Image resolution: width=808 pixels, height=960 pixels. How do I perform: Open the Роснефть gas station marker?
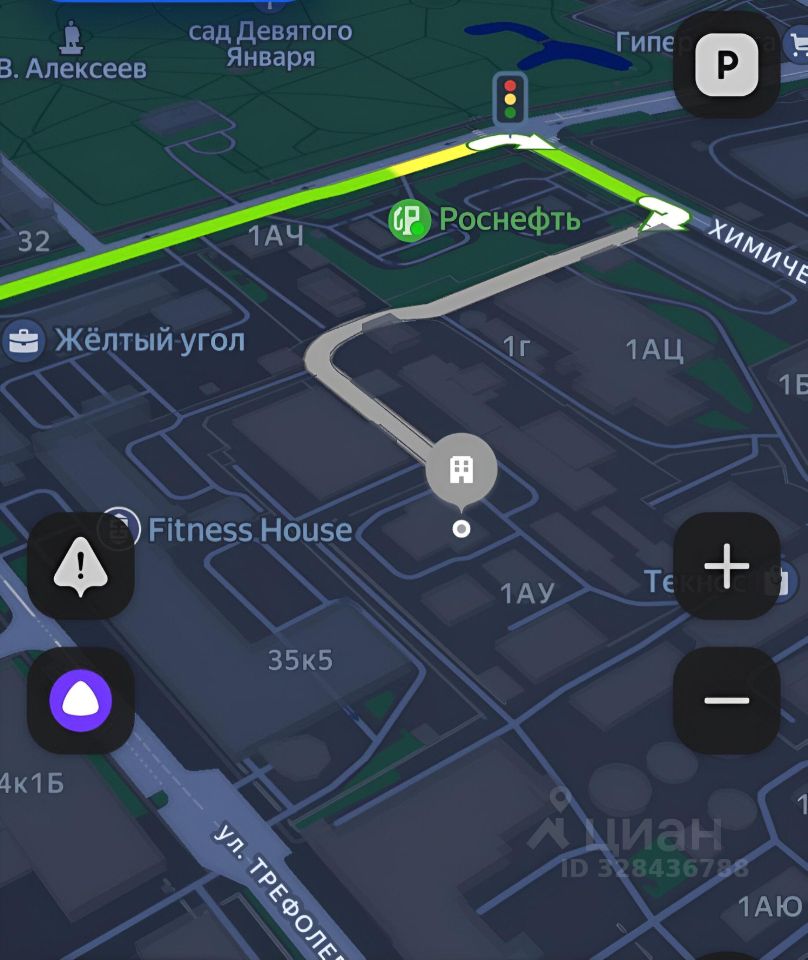coord(410,220)
